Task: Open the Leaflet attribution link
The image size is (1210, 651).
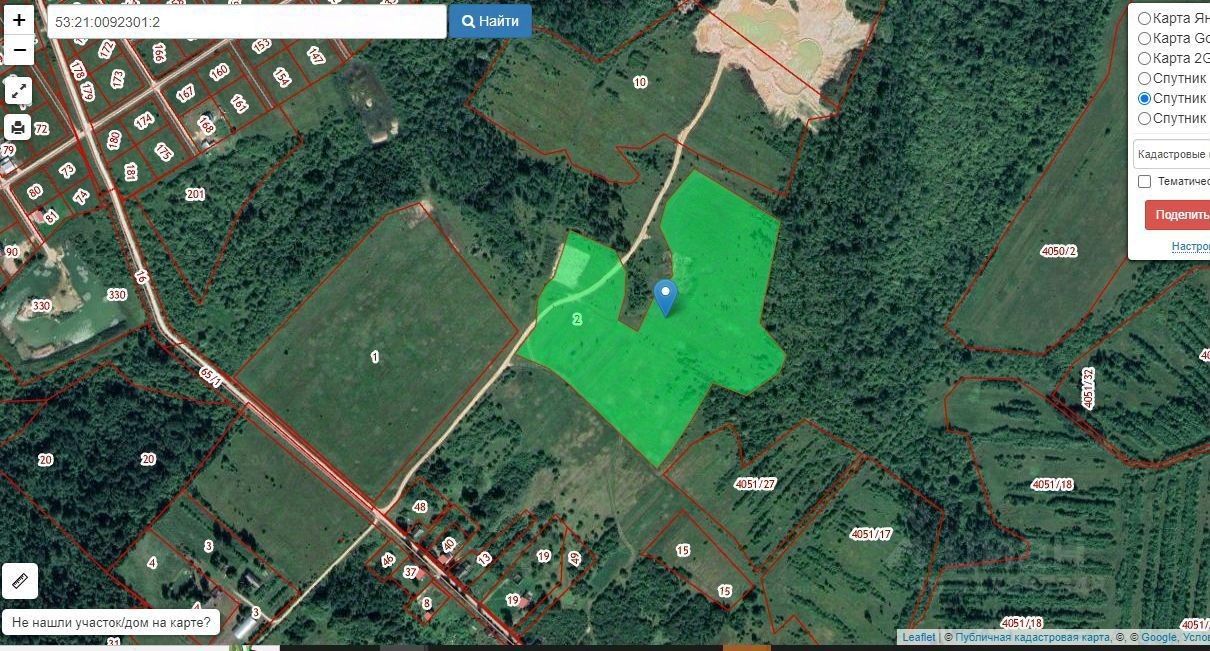Action: [x=918, y=637]
